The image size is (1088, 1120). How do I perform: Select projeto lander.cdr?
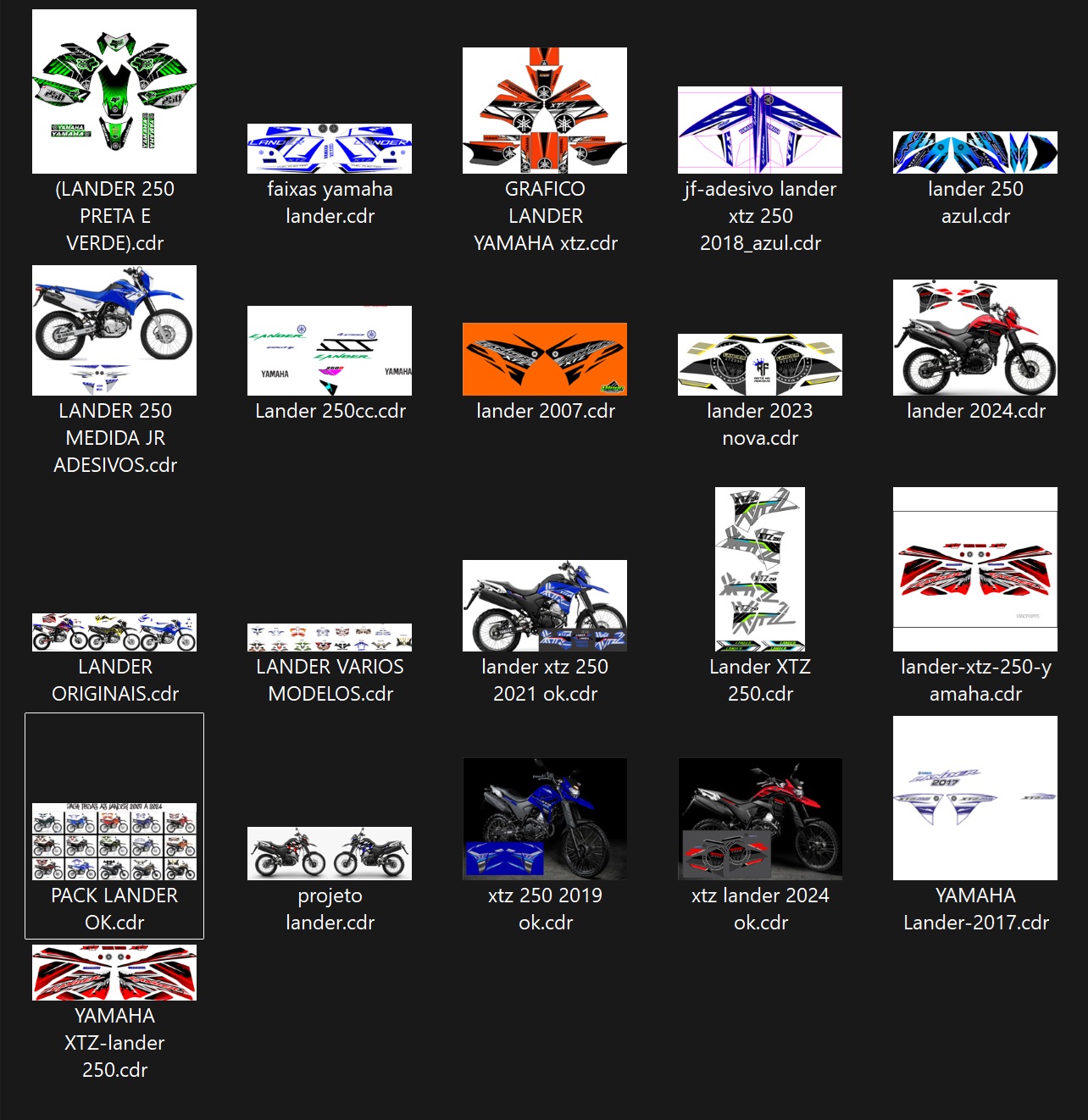tap(330, 853)
